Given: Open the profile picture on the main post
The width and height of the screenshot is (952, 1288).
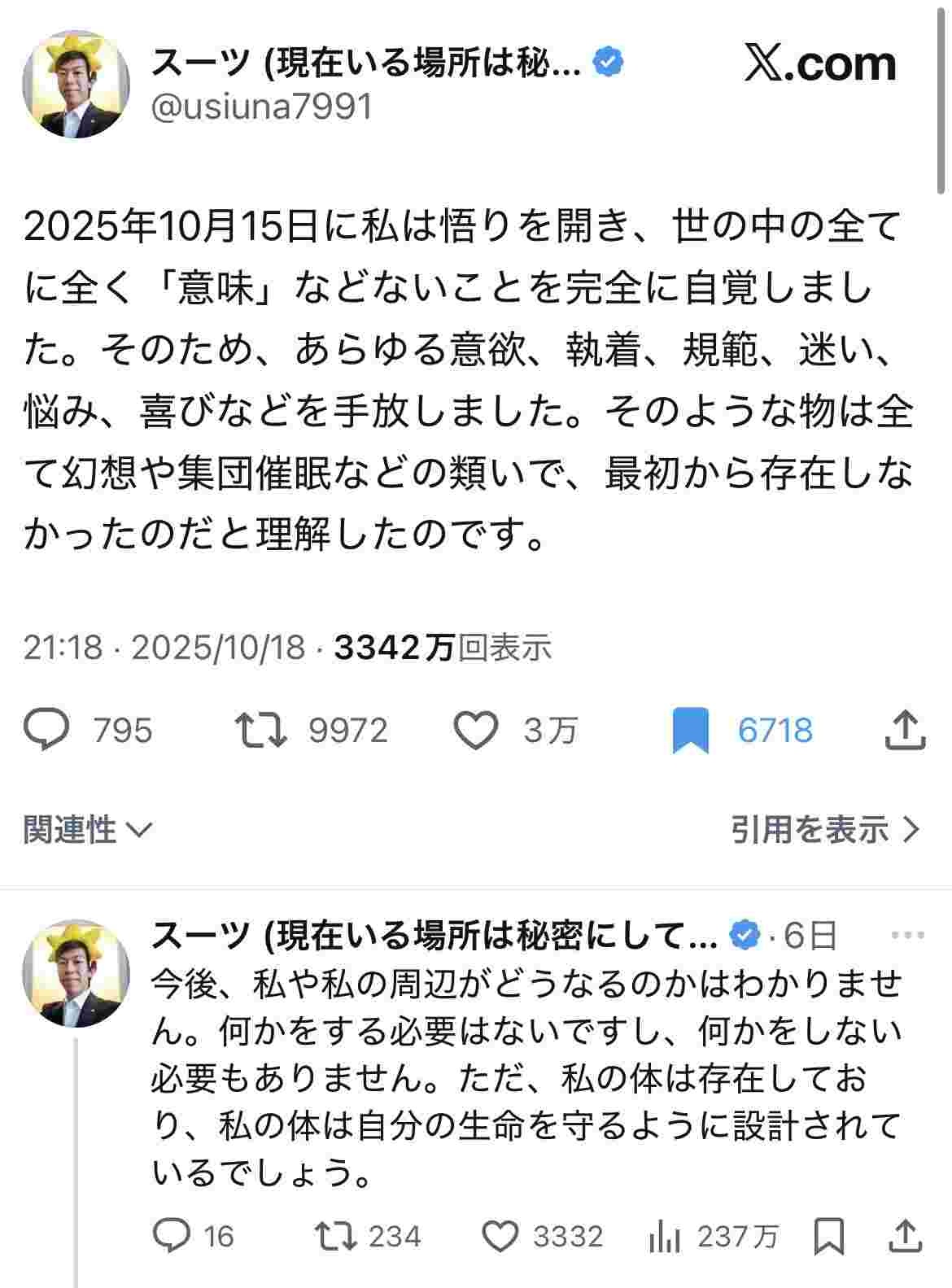Looking at the screenshot, I should click(75, 85).
